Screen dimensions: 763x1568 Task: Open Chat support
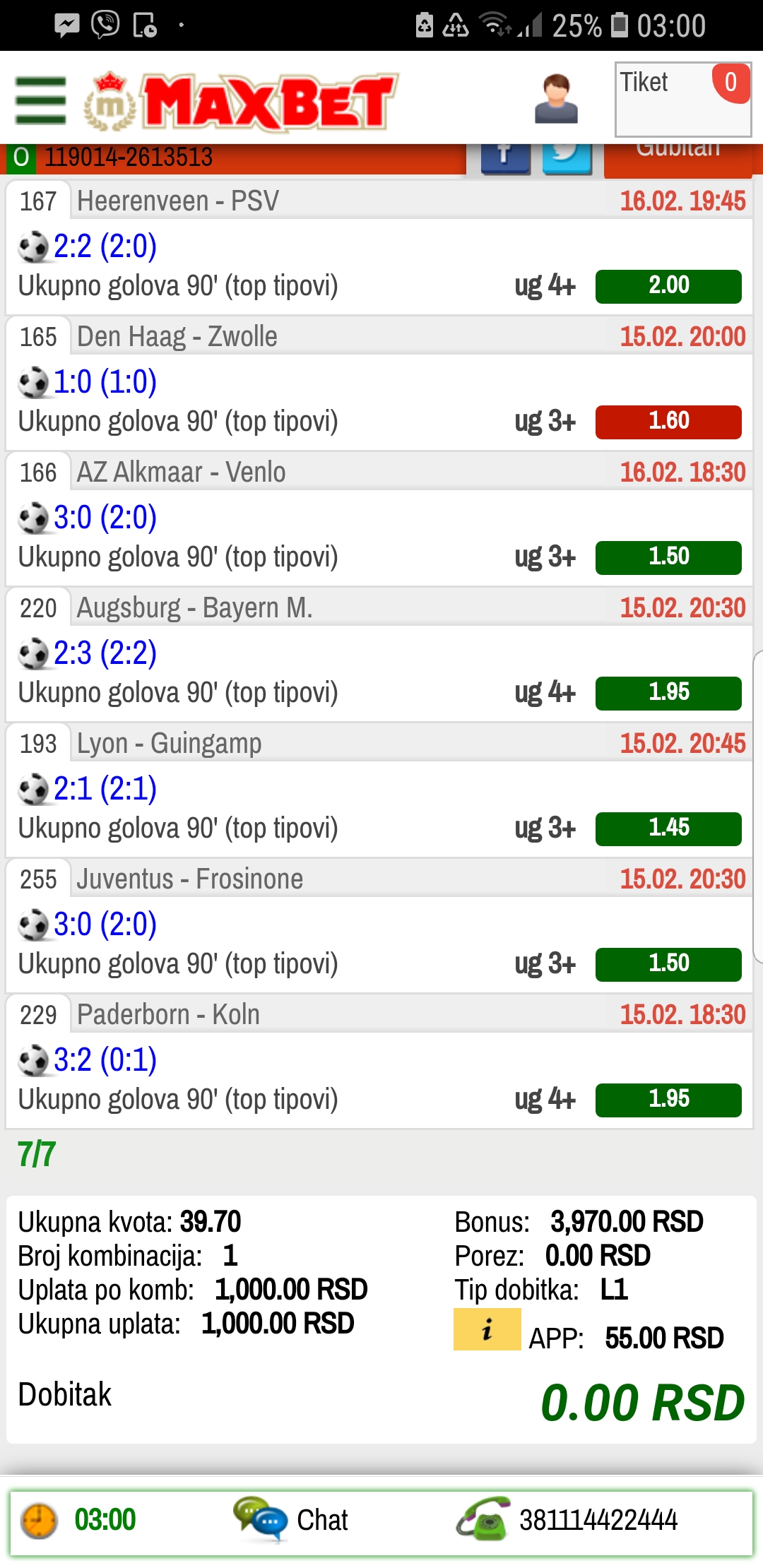[291, 1519]
